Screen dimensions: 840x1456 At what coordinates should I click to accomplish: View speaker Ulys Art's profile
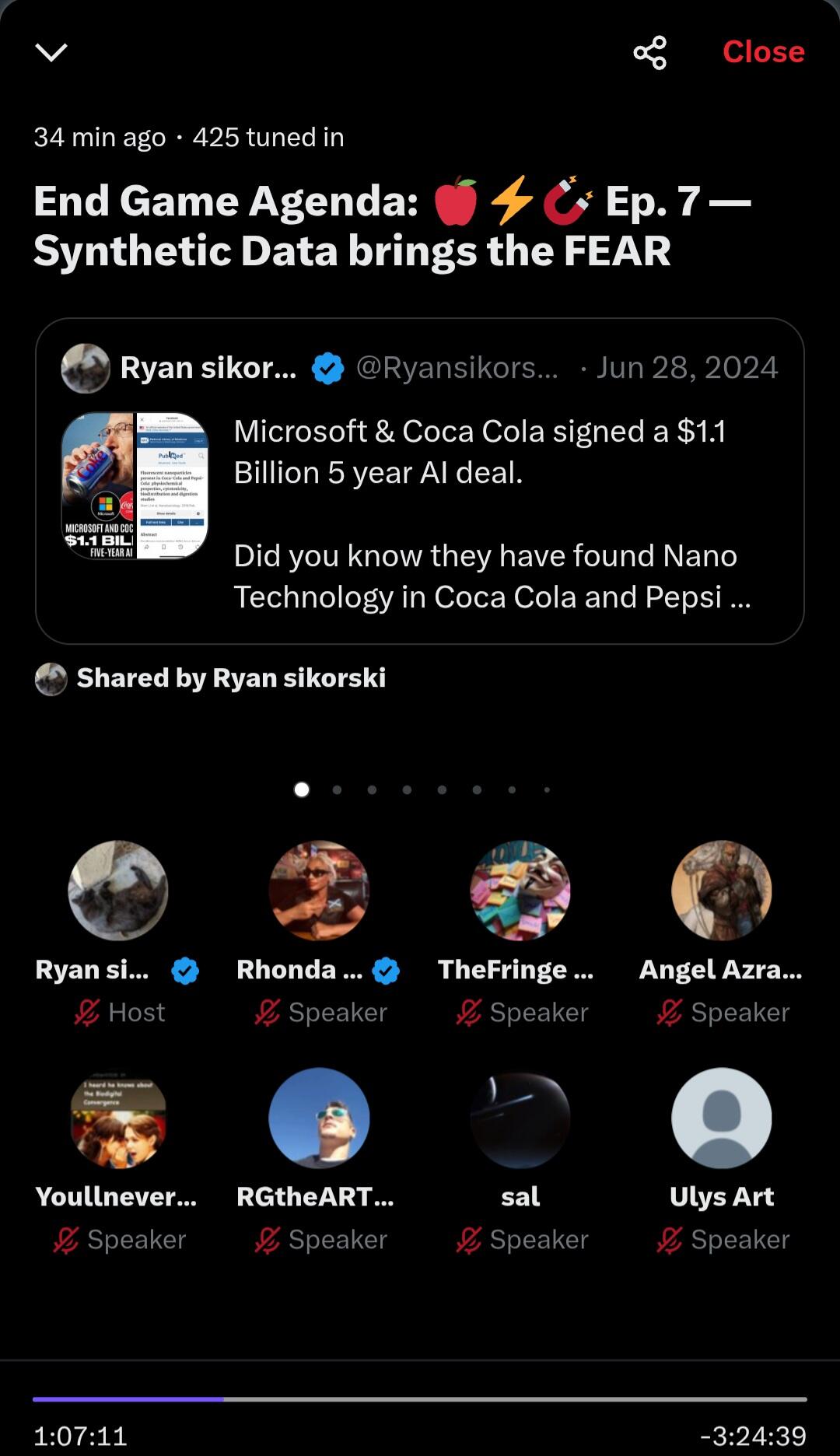(x=721, y=1118)
